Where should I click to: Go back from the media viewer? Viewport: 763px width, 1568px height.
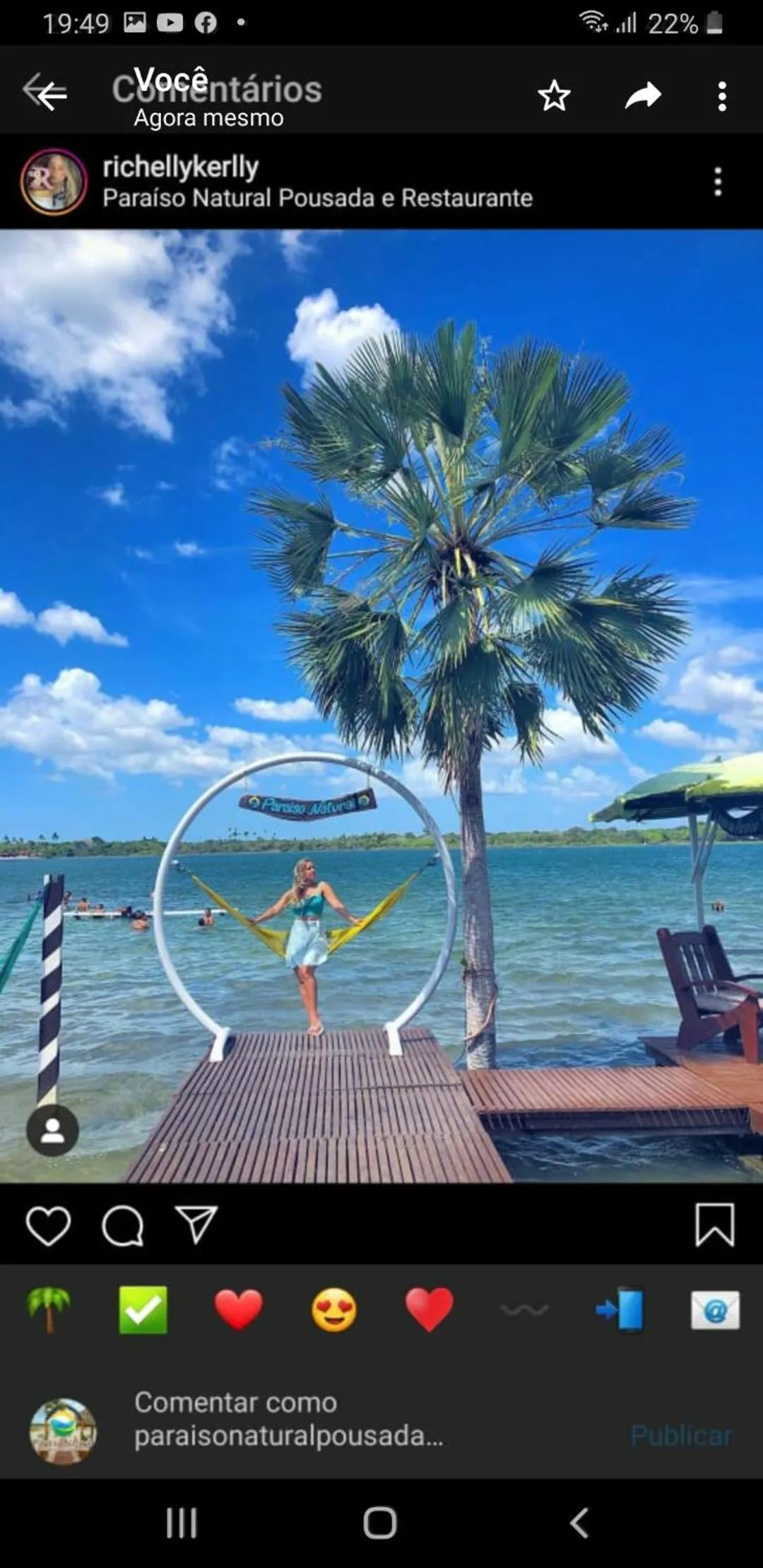point(45,93)
